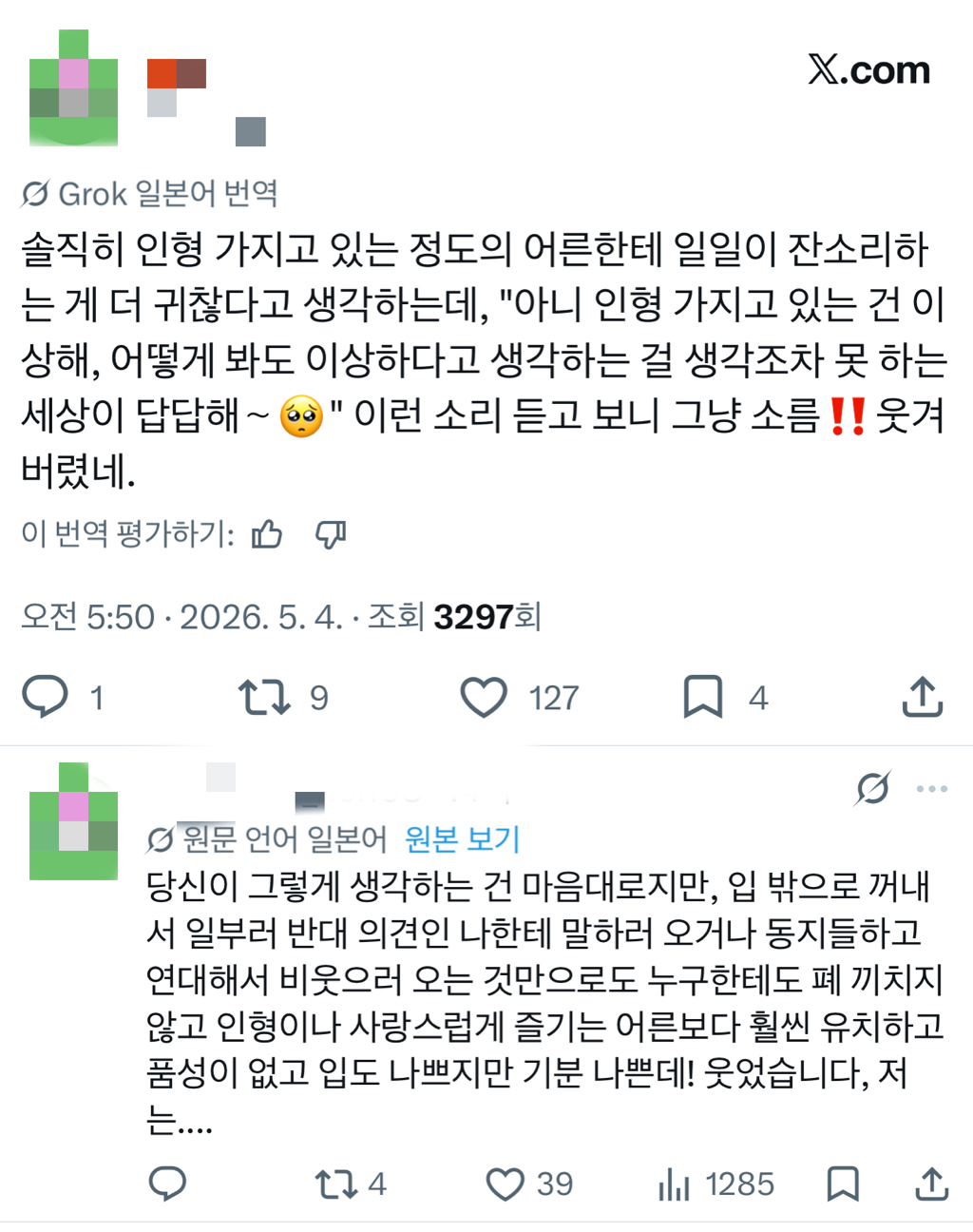
Task: Comment on the reply post
Action: pyautogui.click(x=168, y=1184)
